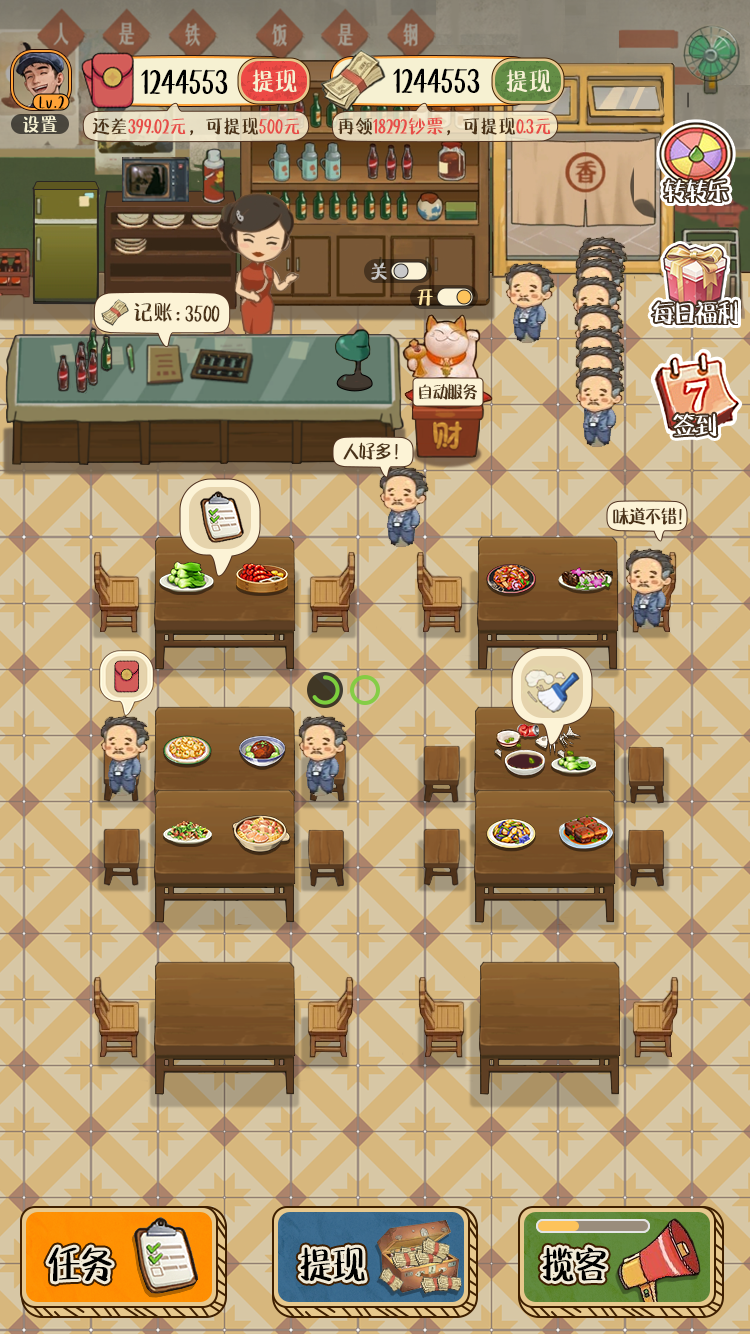Open the 任务 tasks button

pos(121,1263)
